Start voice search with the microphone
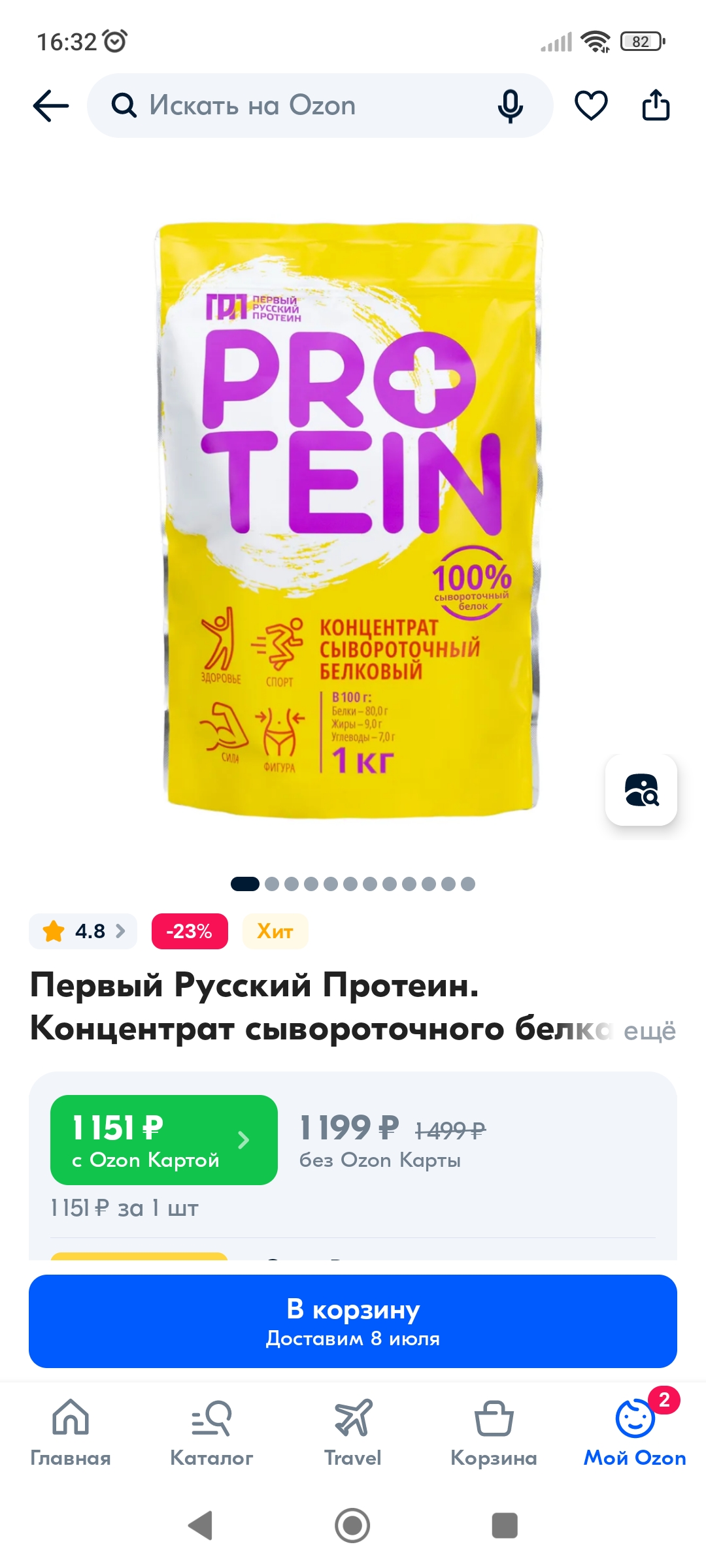Image resolution: width=706 pixels, height=1568 pixels. [x=510, y=106]
